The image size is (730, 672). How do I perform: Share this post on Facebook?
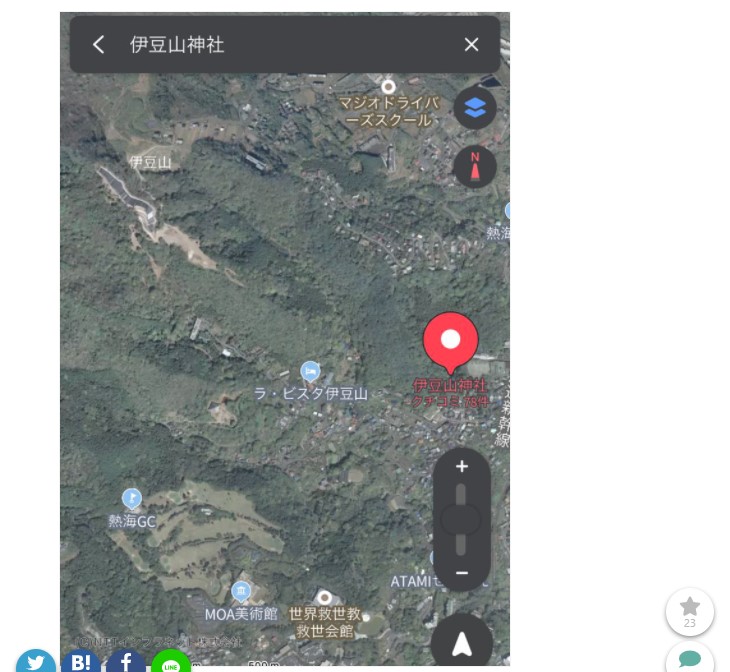(x=126, y=661)
